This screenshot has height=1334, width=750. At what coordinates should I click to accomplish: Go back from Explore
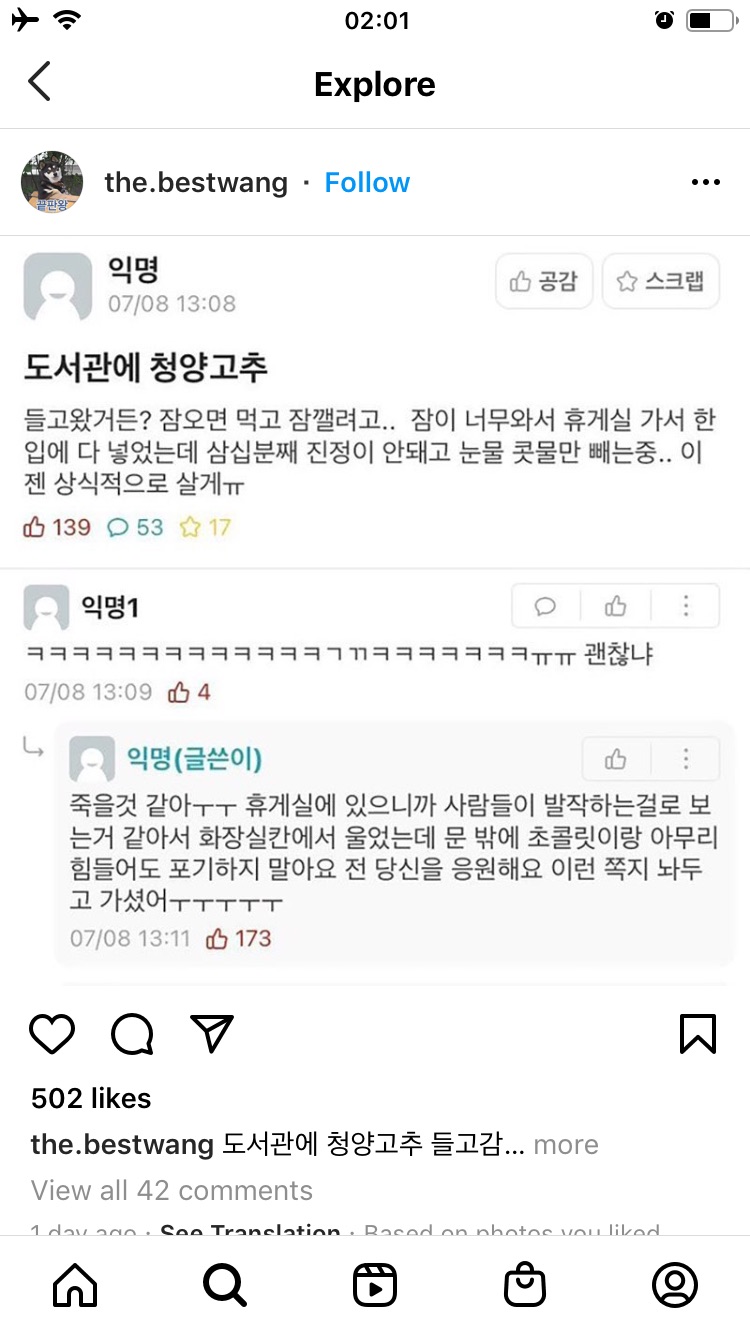[x=39, y=83]
